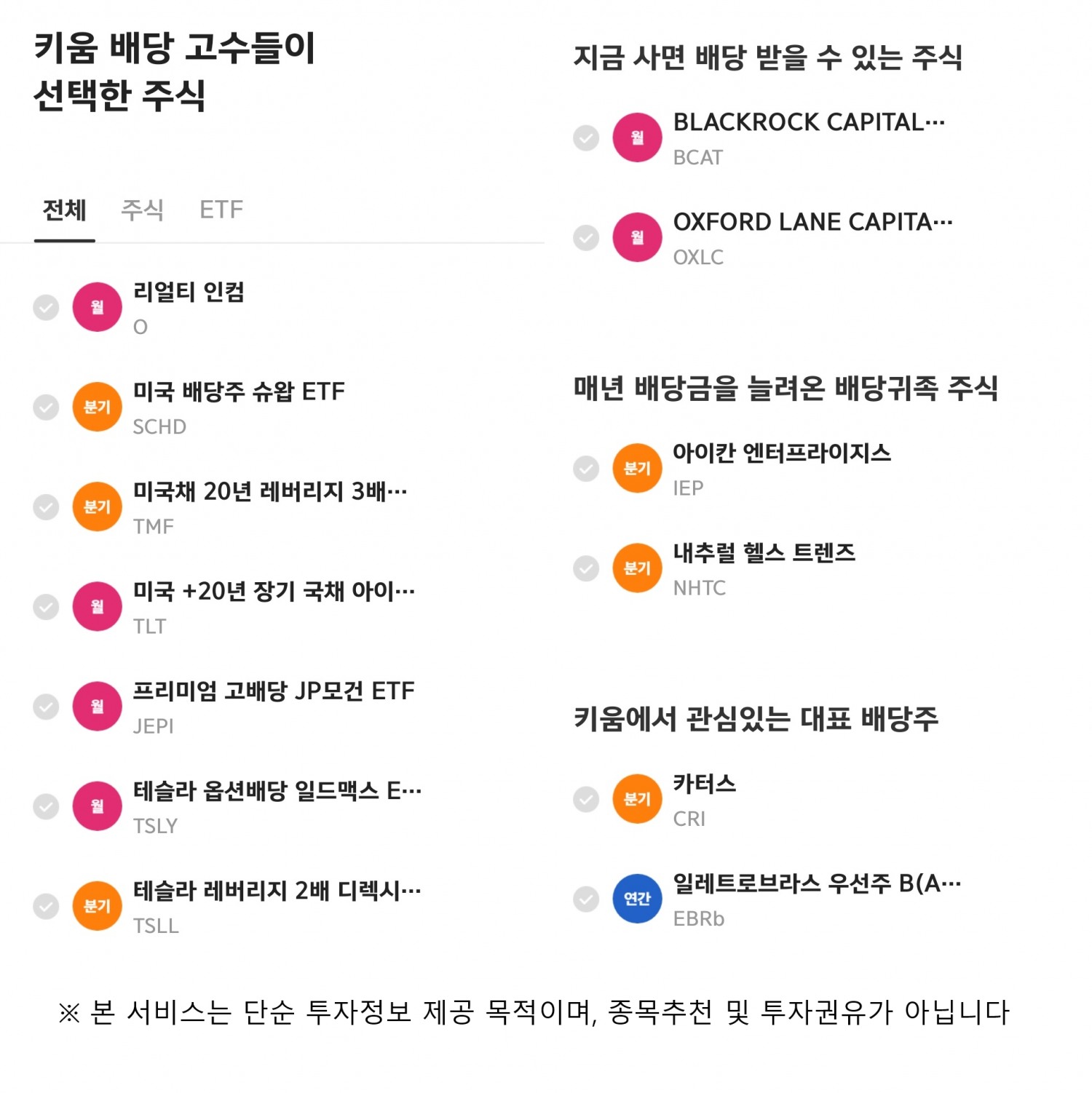Select the 월 badge beside TLT

pos(97,606)
